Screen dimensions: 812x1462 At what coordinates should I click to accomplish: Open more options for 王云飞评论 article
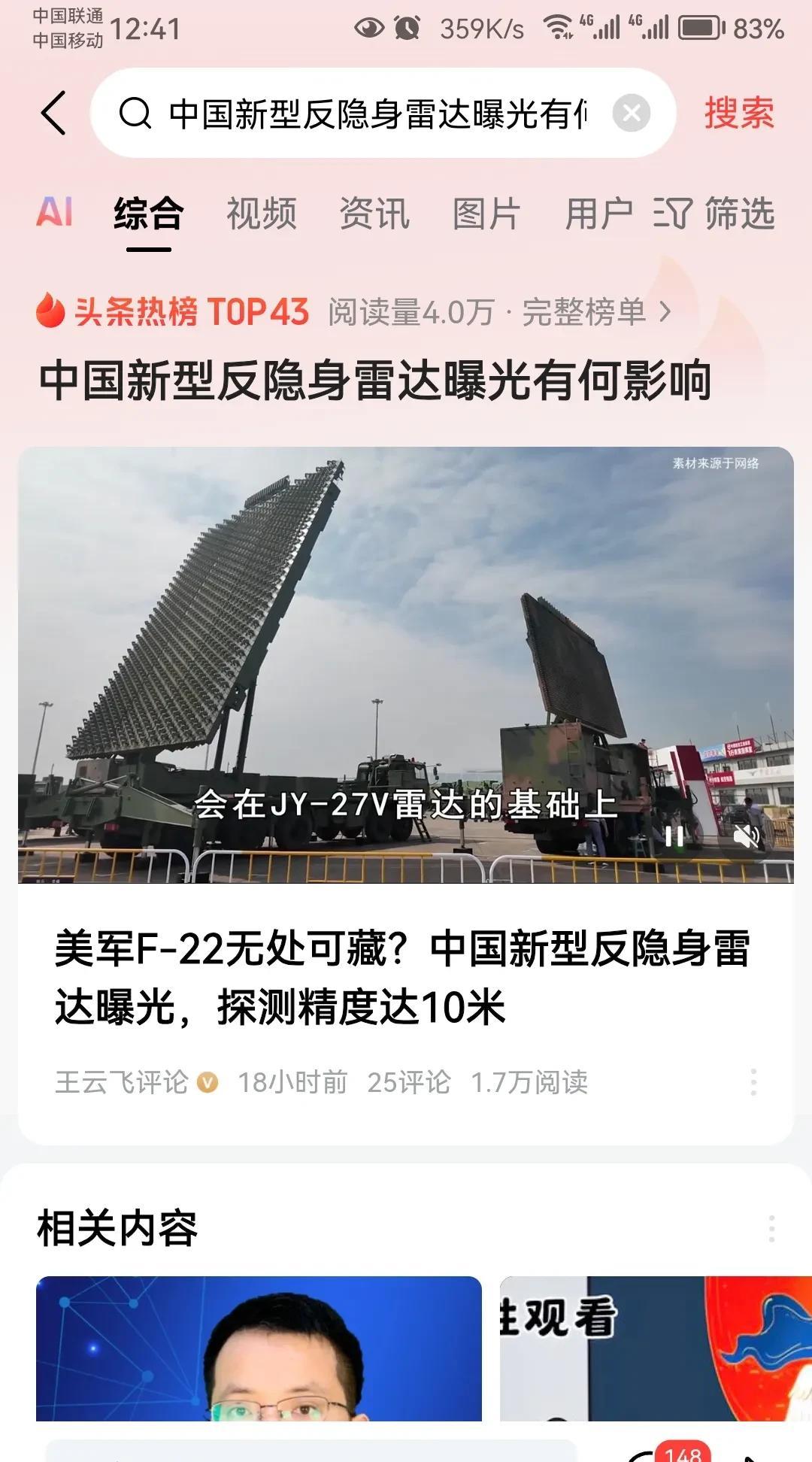(753, 1082)
